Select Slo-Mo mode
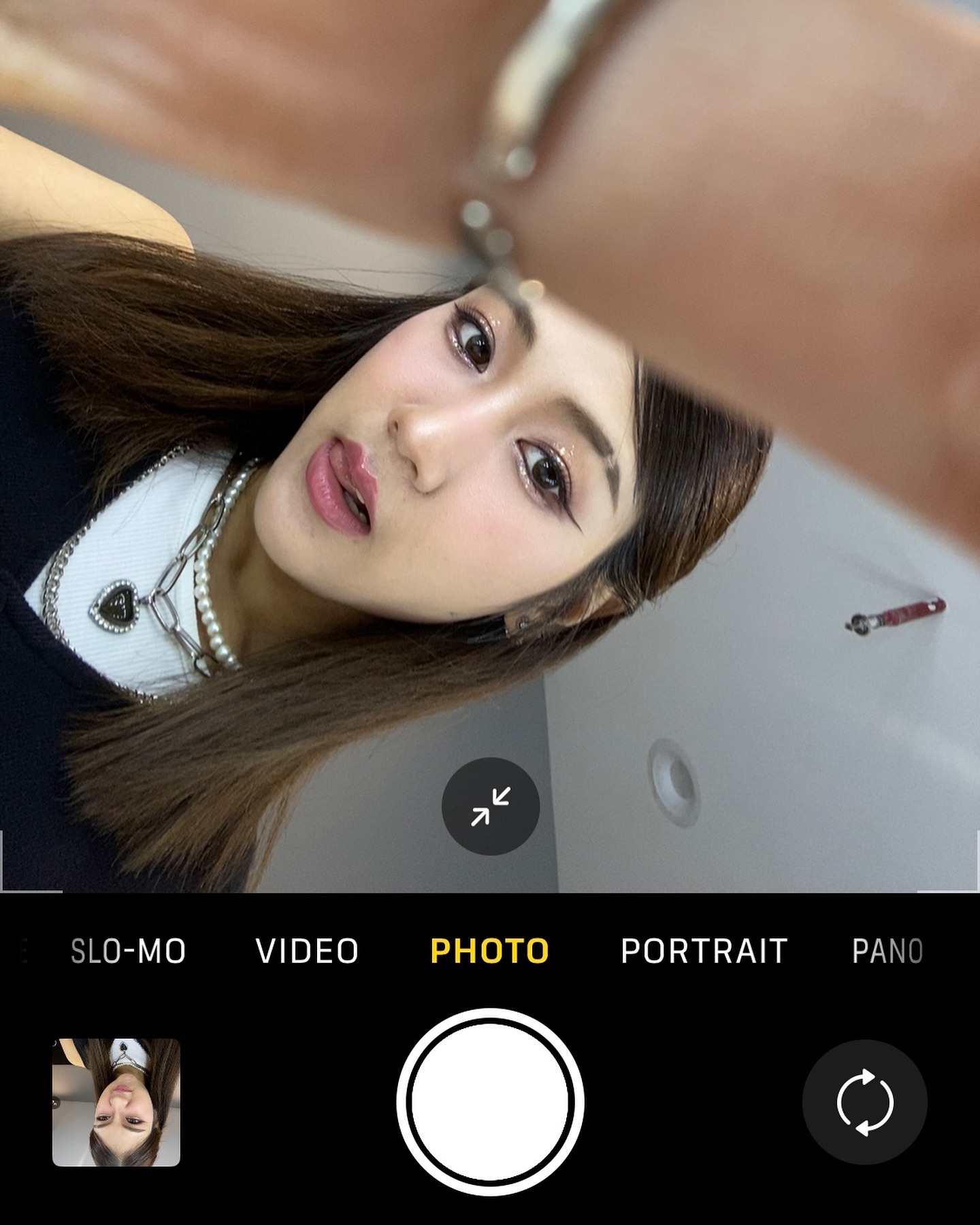Image resolution: width=980 pixels, height=1225 pixels. pyautogui.click(x=129, y=951)
